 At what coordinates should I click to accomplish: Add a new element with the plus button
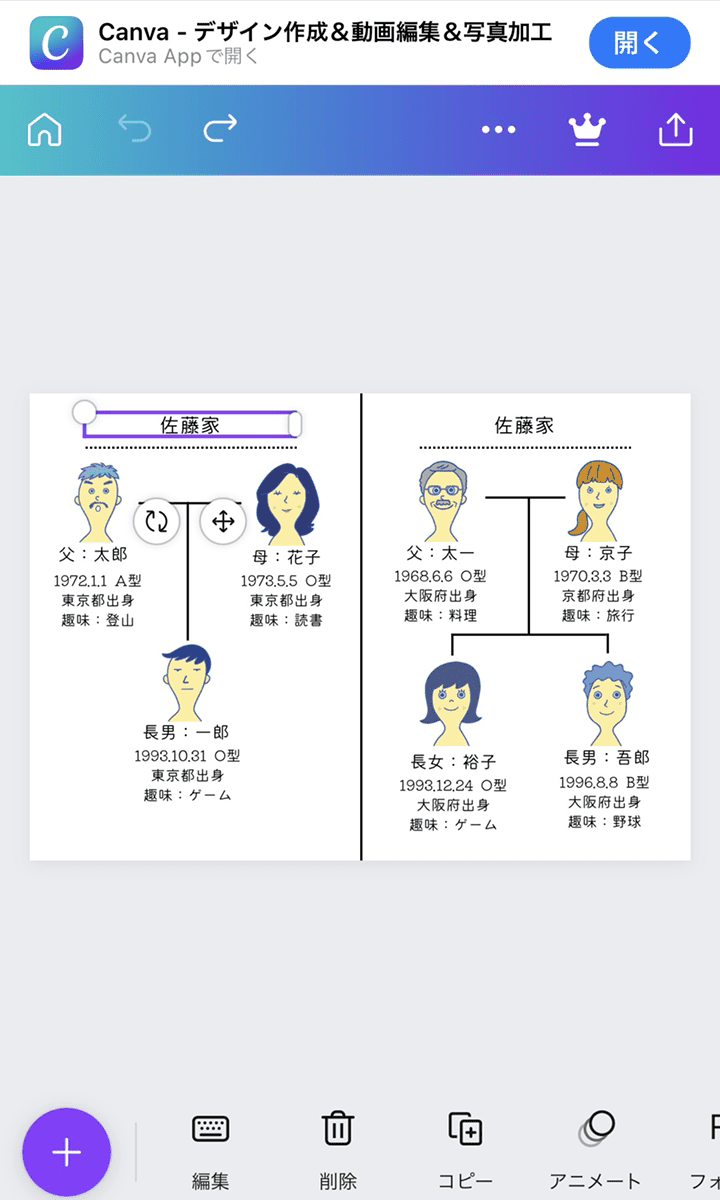coord(66,1152)
